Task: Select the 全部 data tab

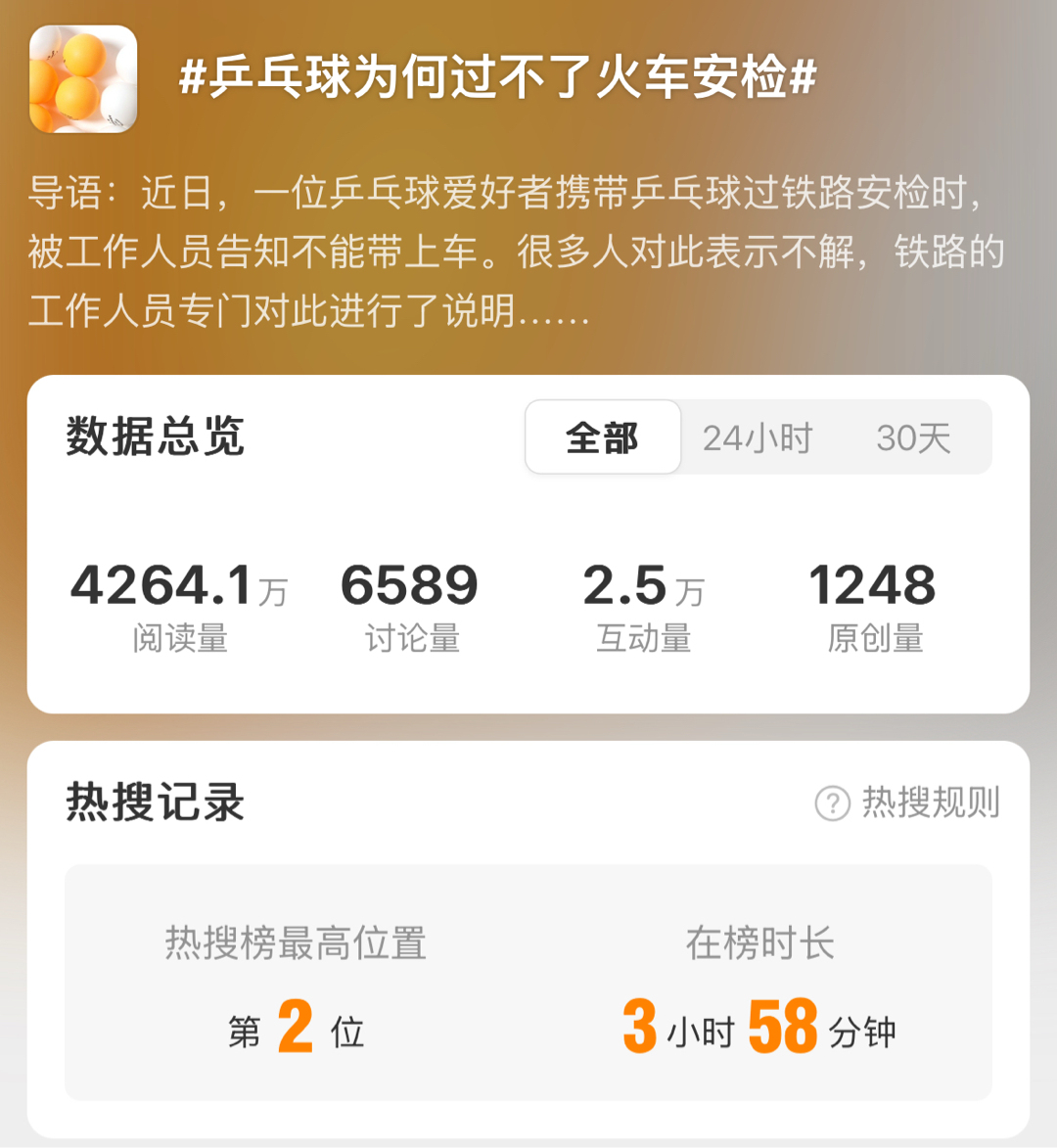Action: [x=603, y=437]
